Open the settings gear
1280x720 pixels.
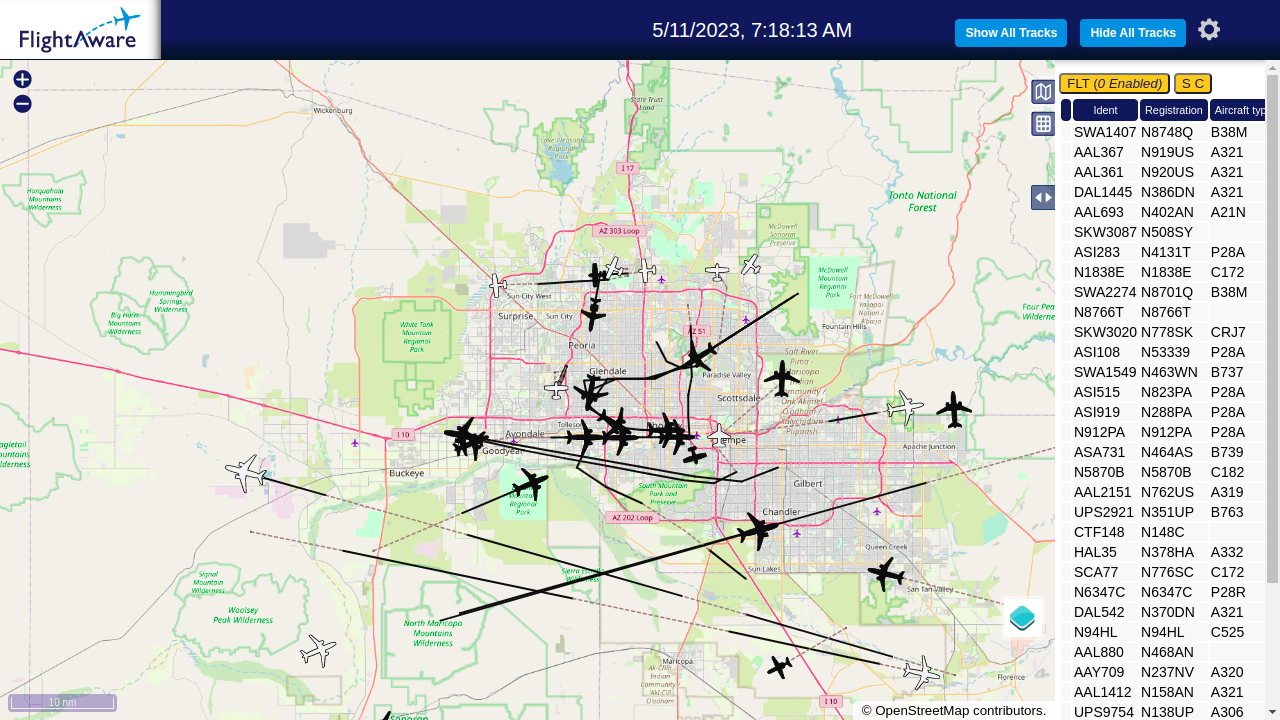click(1209, 30)
